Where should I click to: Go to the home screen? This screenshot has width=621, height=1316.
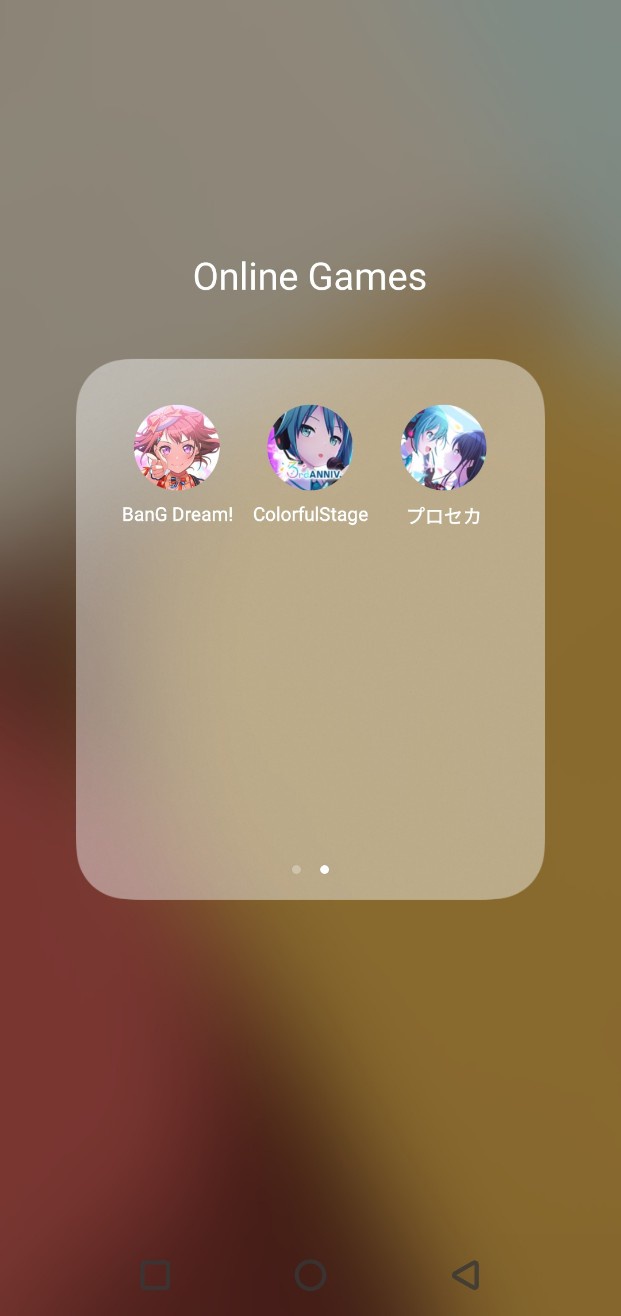[310, 1275]
